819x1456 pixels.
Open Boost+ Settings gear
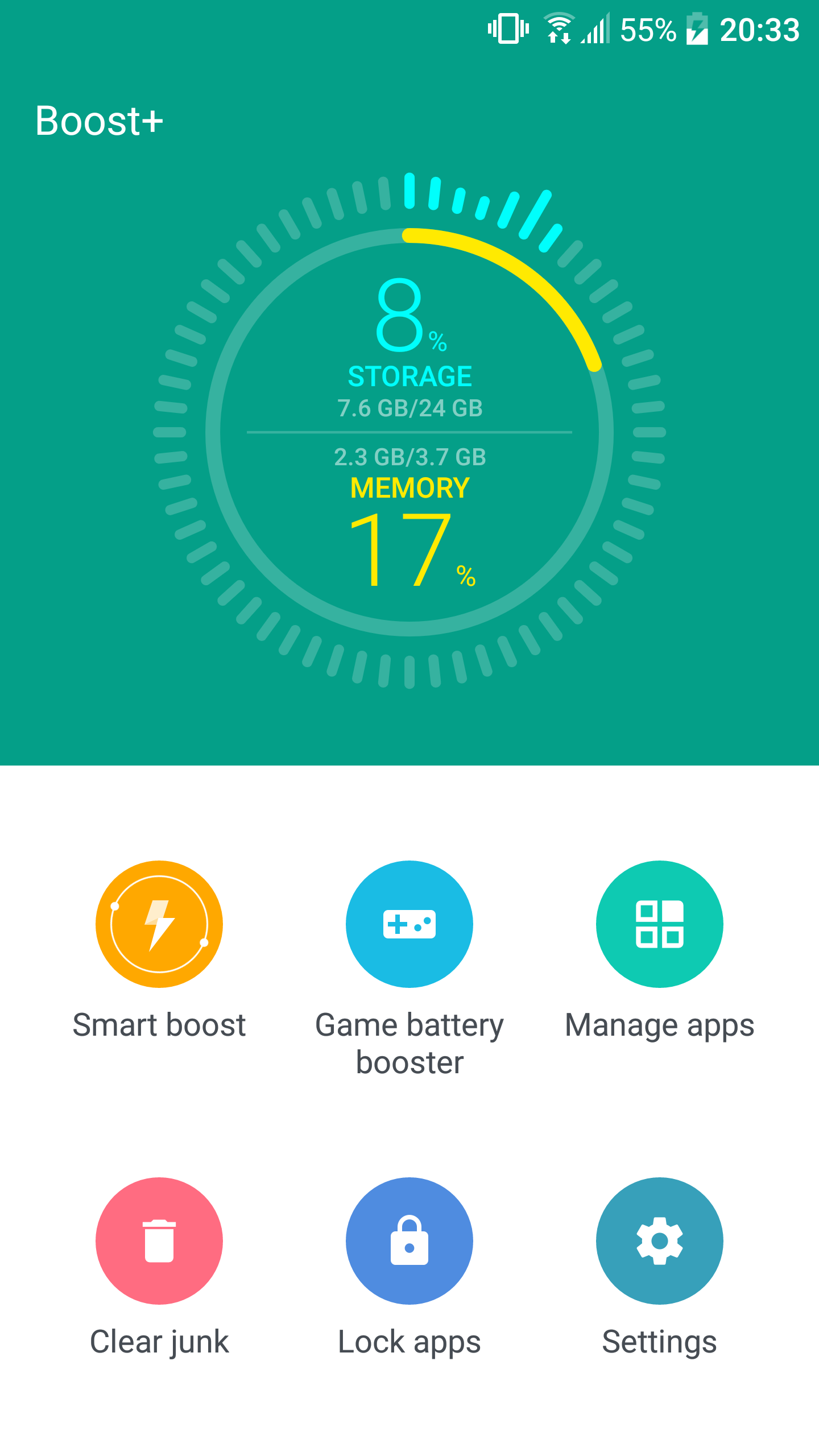(x=660, y=1240)
